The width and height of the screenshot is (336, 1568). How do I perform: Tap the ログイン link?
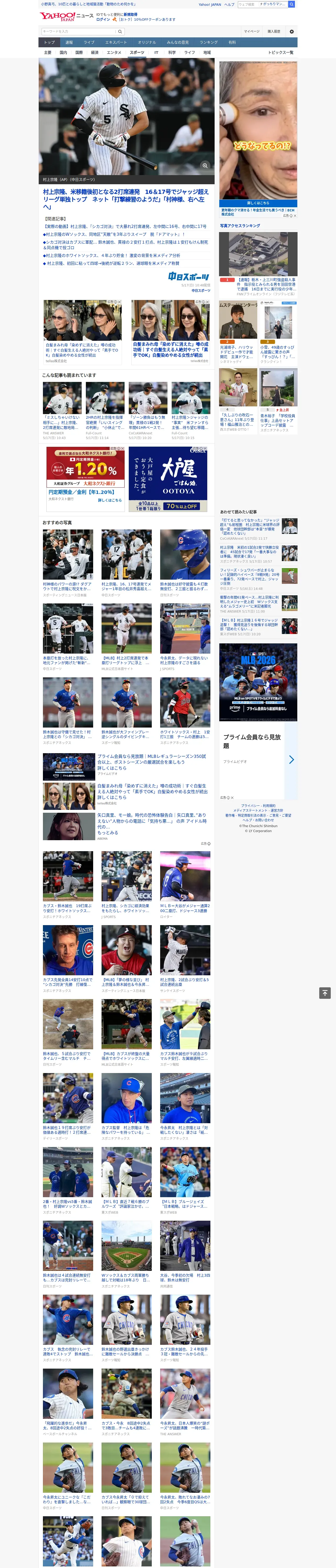103,20
